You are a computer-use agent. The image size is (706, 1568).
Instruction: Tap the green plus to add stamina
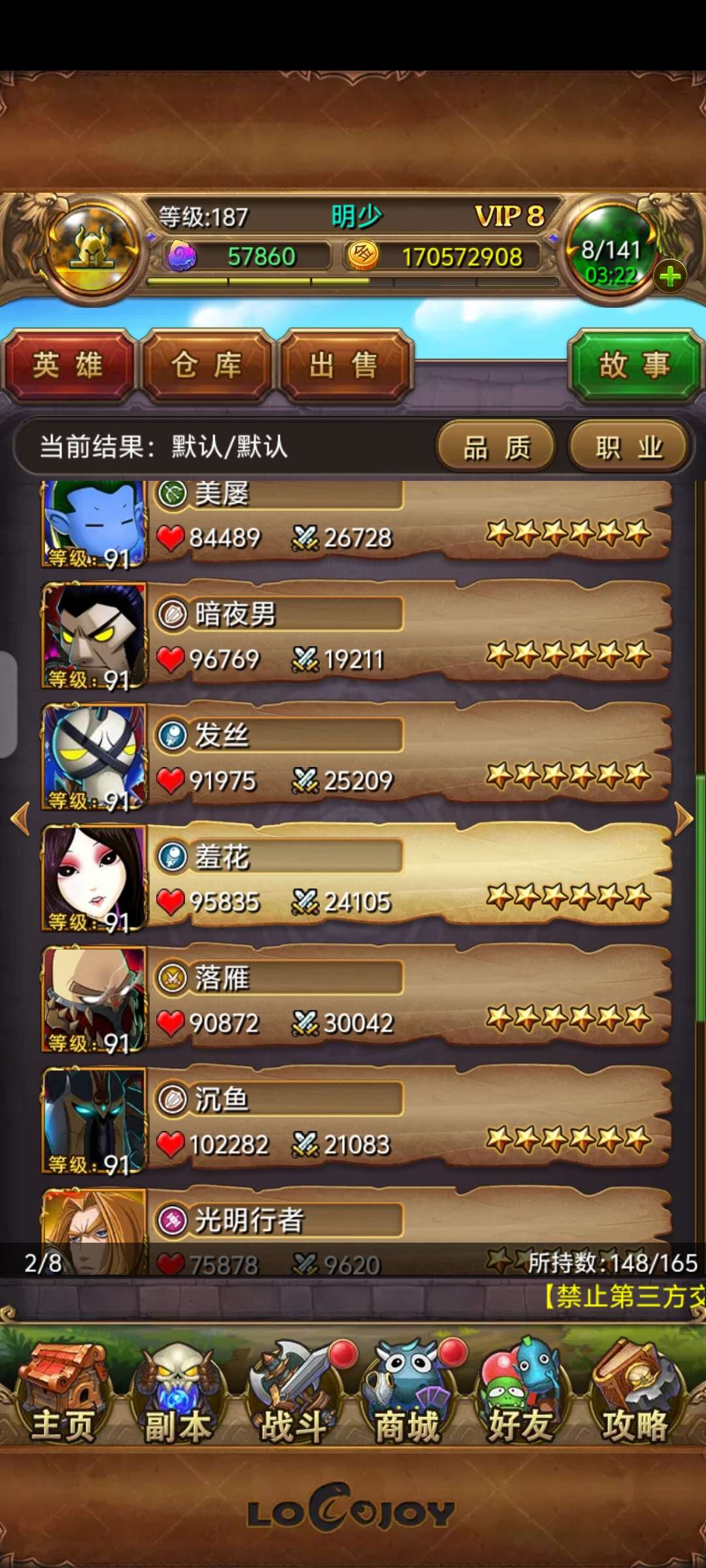coord(669,277)
